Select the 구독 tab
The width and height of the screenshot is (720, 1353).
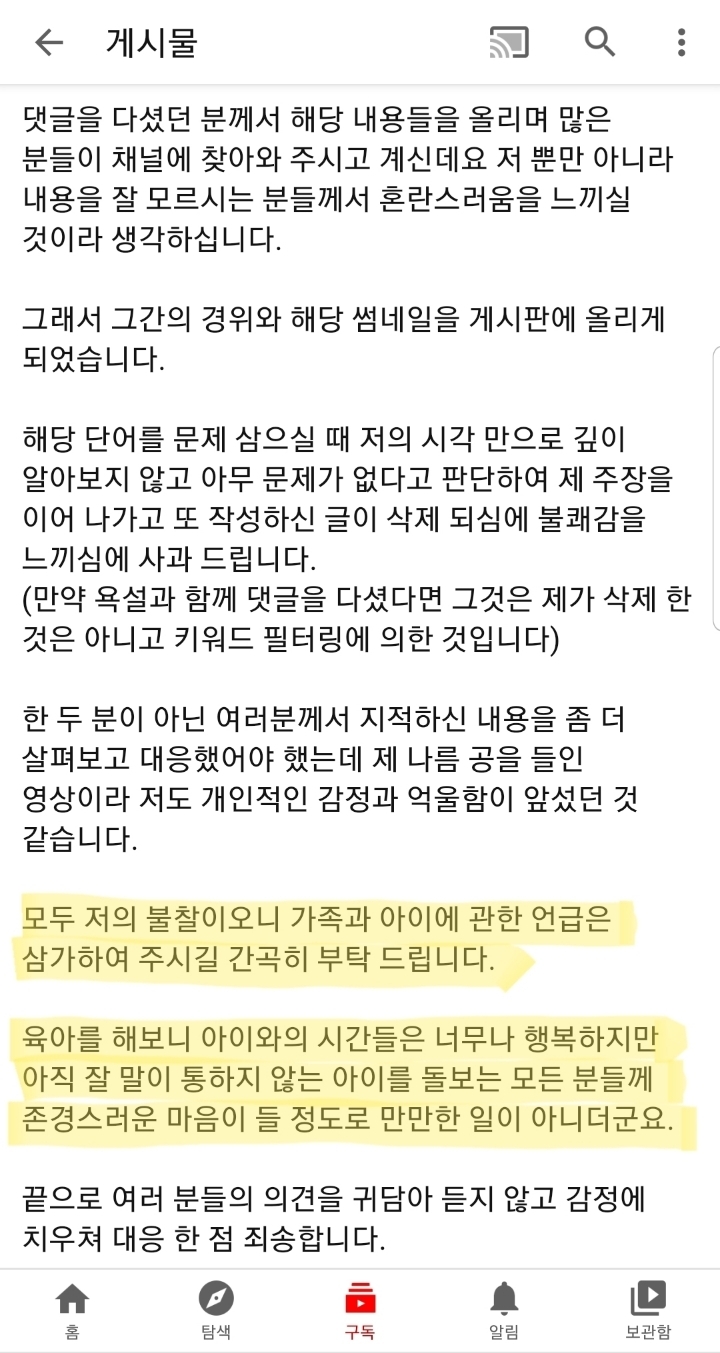[x=360, y=1310]
